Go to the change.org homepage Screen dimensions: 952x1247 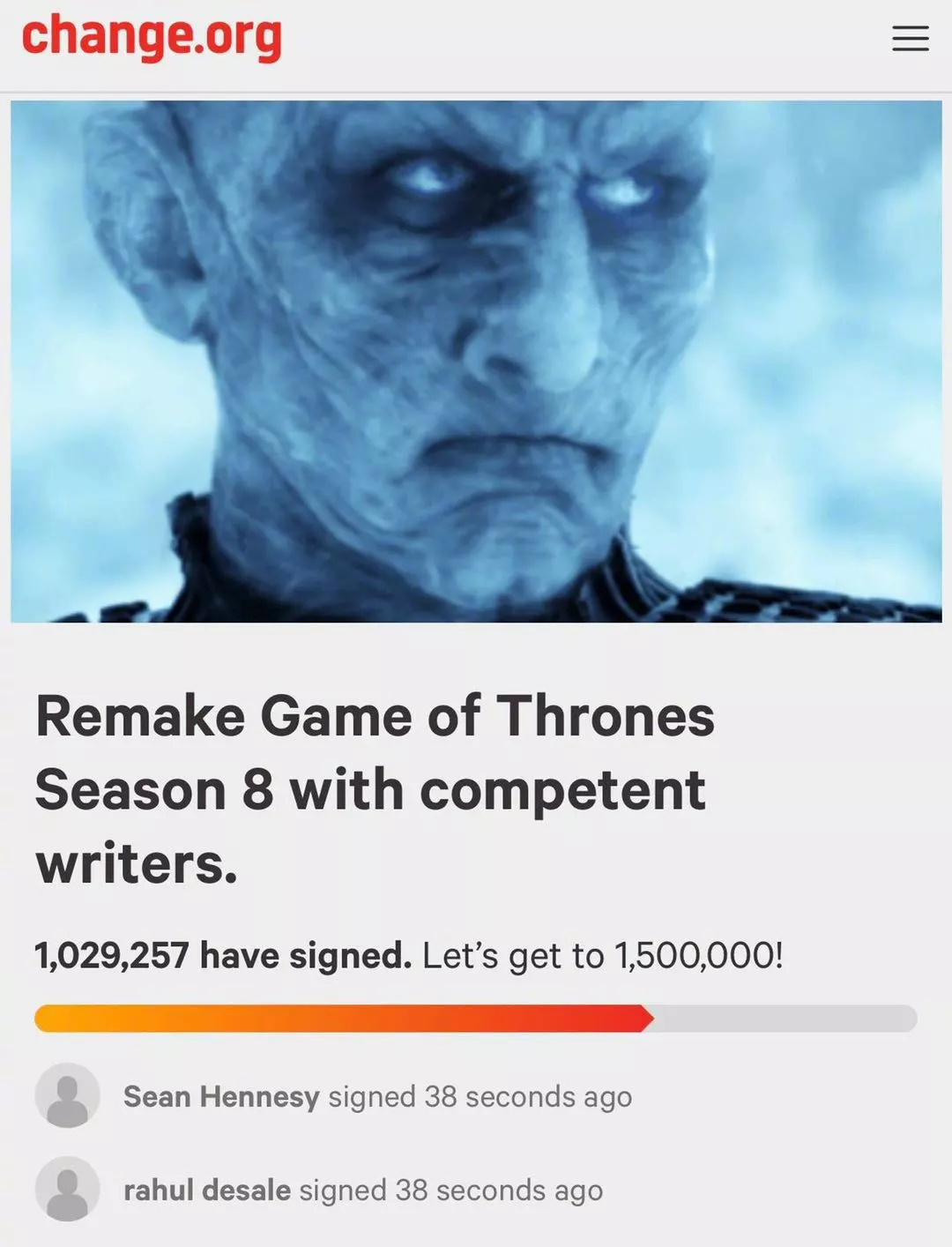tap(152, 36)
